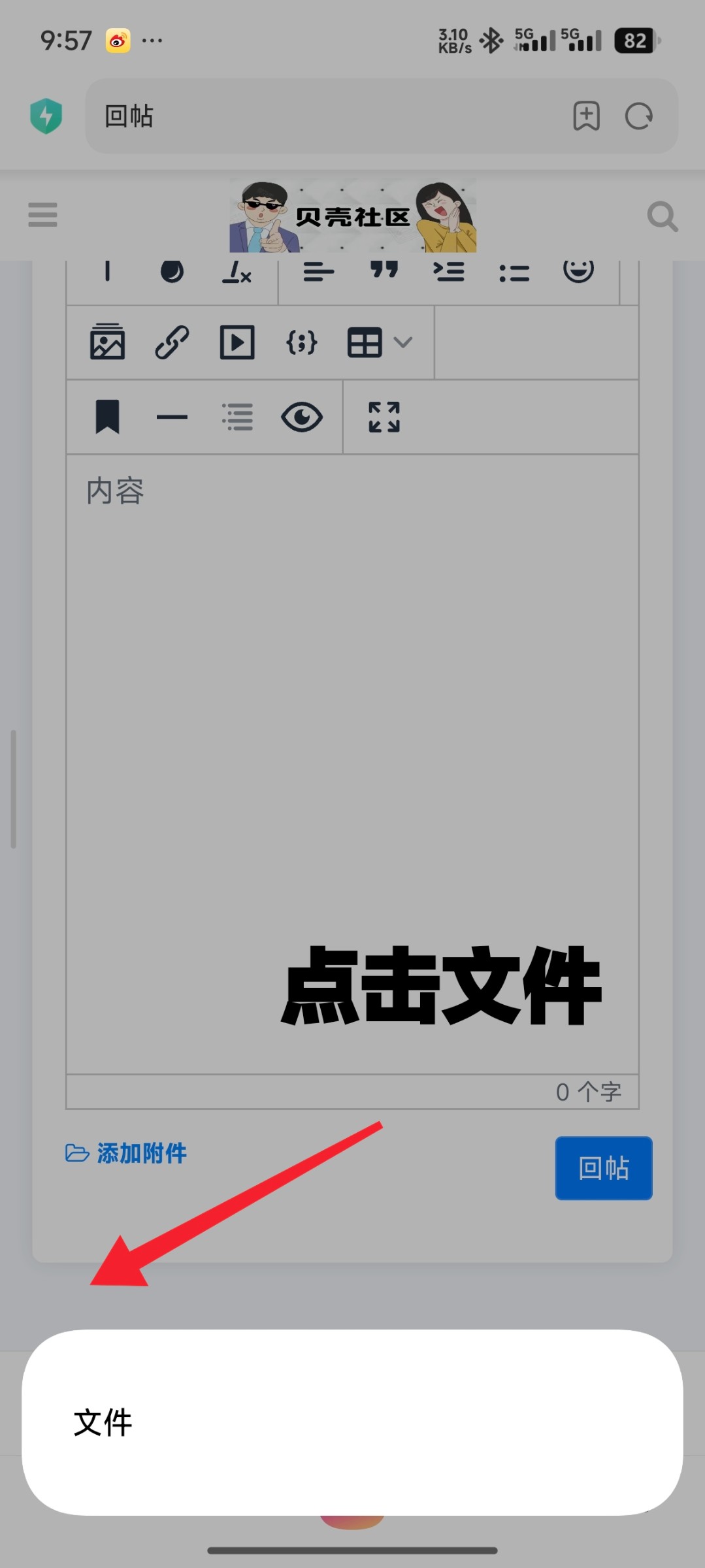The width and height of the screenshot is (705, 1568).
Task: Insert a hyperlink with the chain icon
Action: [172, 342]
